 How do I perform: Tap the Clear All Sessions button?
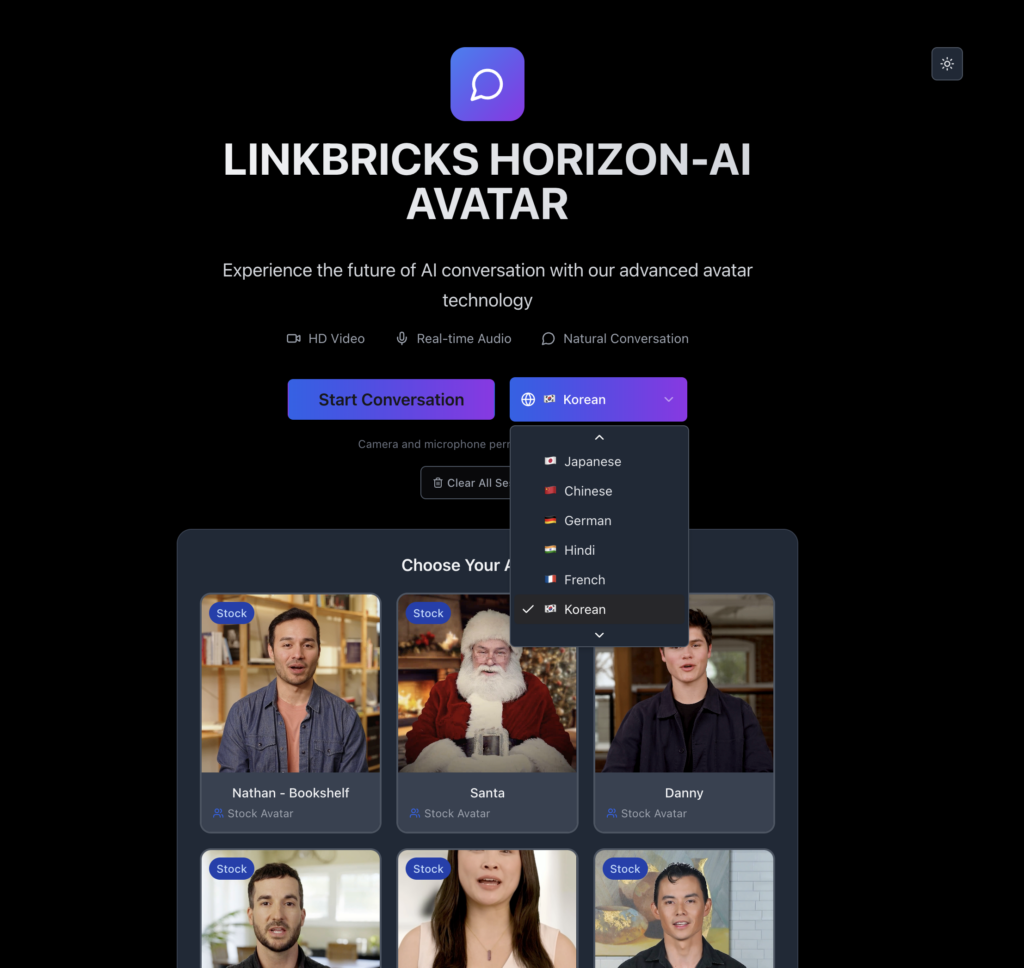click(467, 483)
